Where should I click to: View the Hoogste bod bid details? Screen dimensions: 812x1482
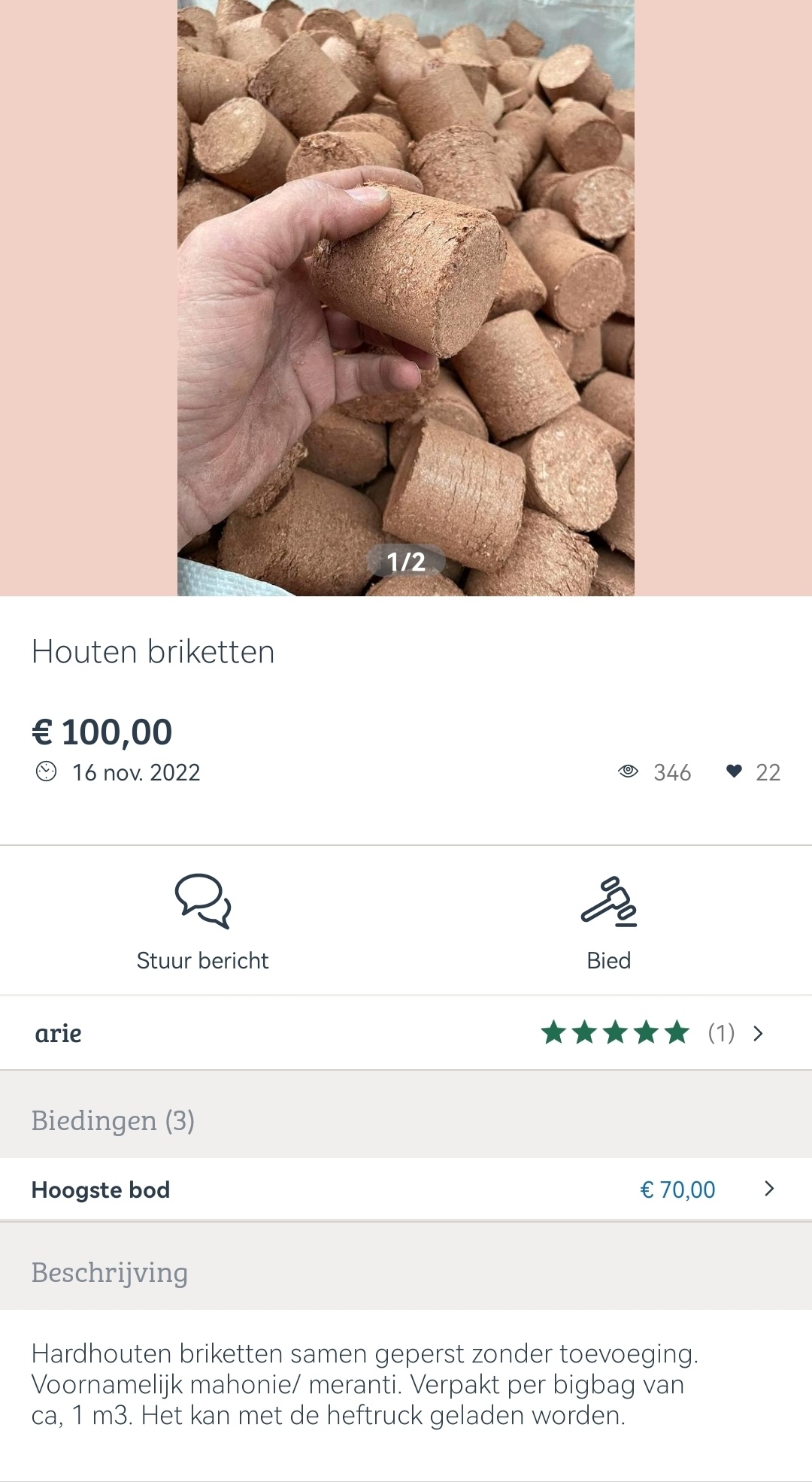(406, 1190)
